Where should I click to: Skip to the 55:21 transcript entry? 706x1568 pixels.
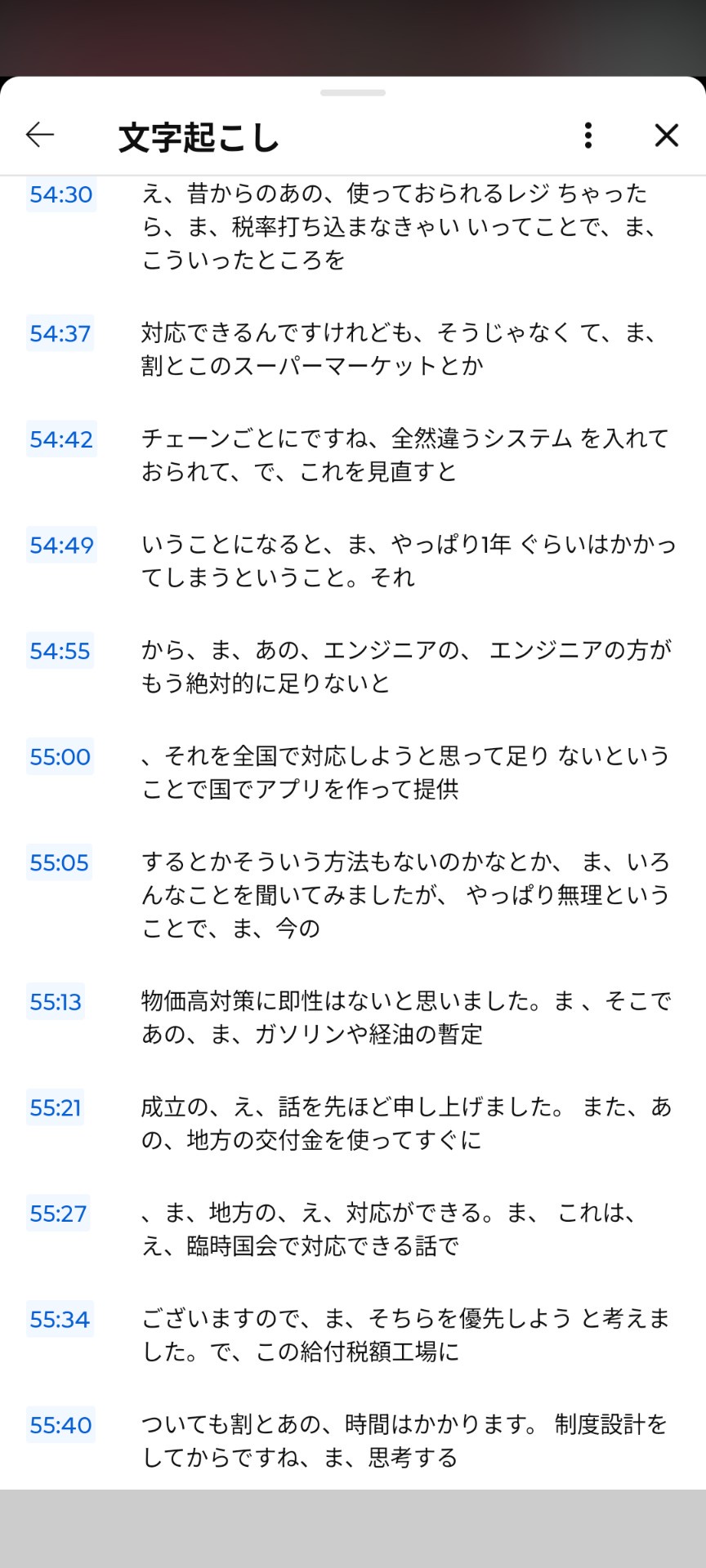coord(56,1107)
